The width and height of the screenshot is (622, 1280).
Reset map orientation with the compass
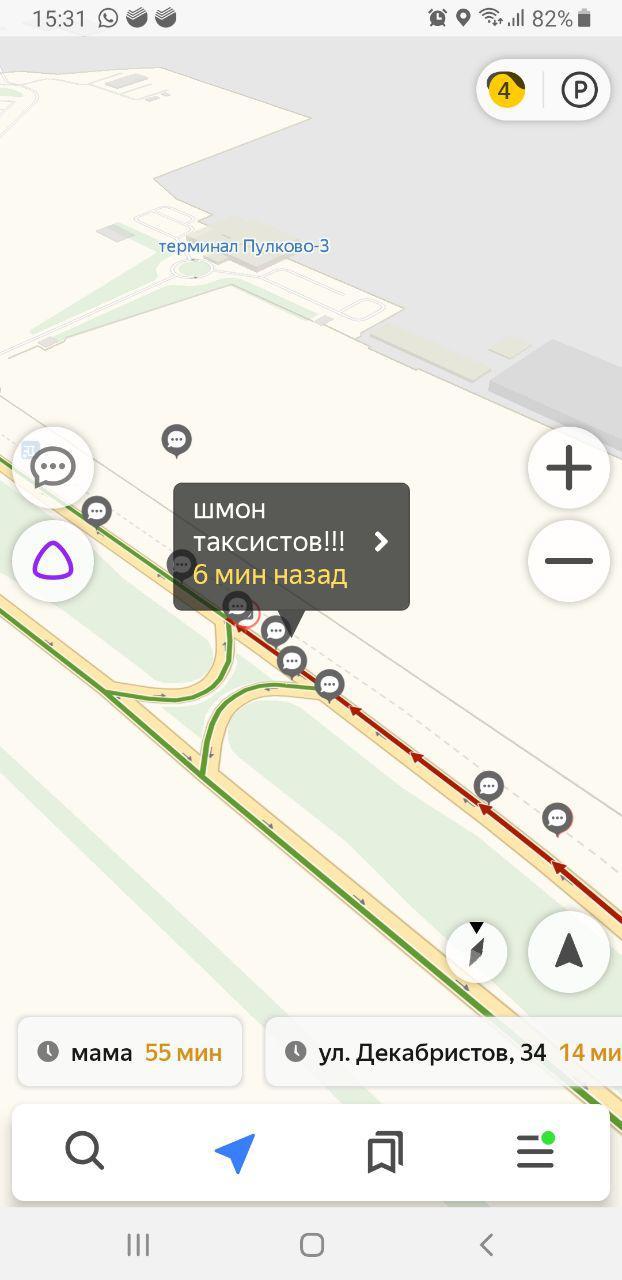click(476, 951)
